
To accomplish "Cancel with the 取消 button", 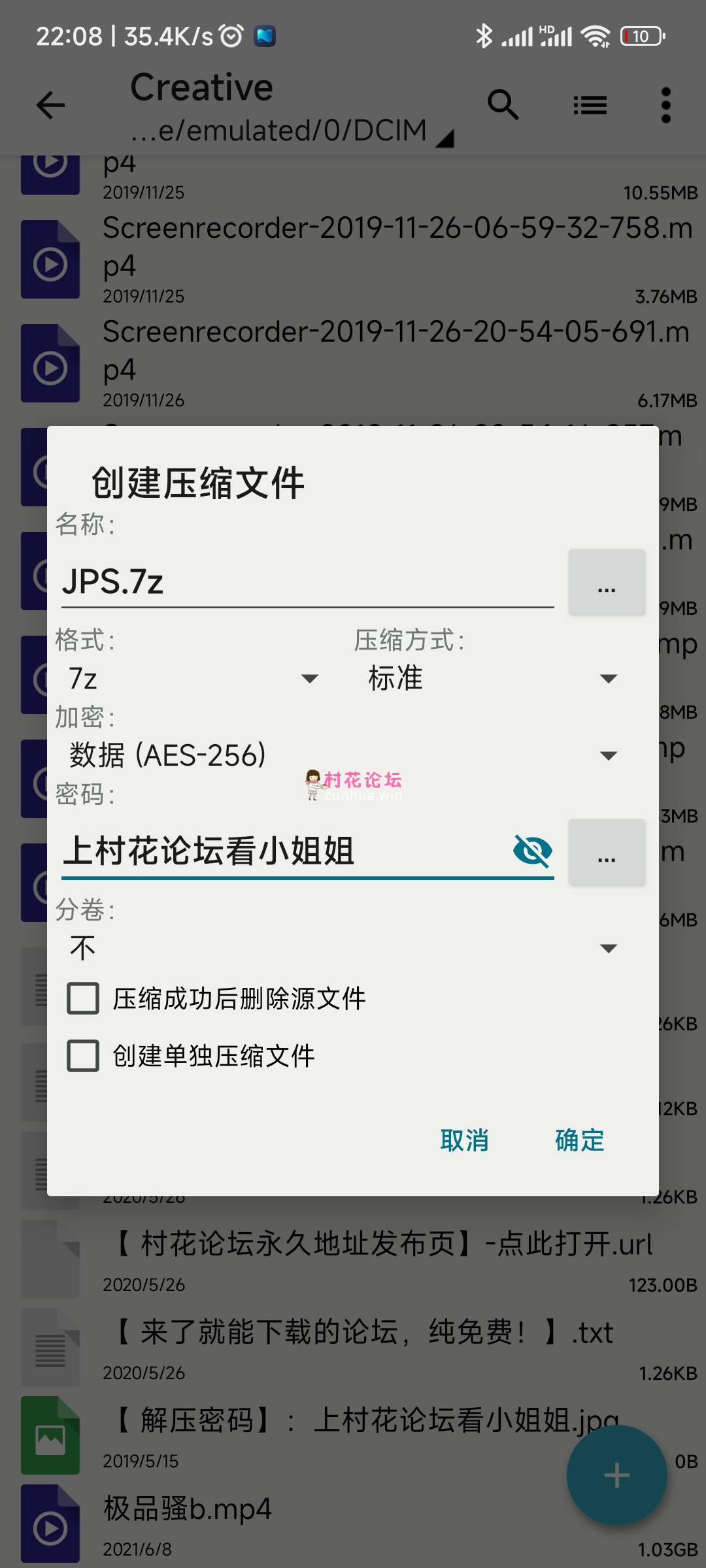I will 464,1141.
